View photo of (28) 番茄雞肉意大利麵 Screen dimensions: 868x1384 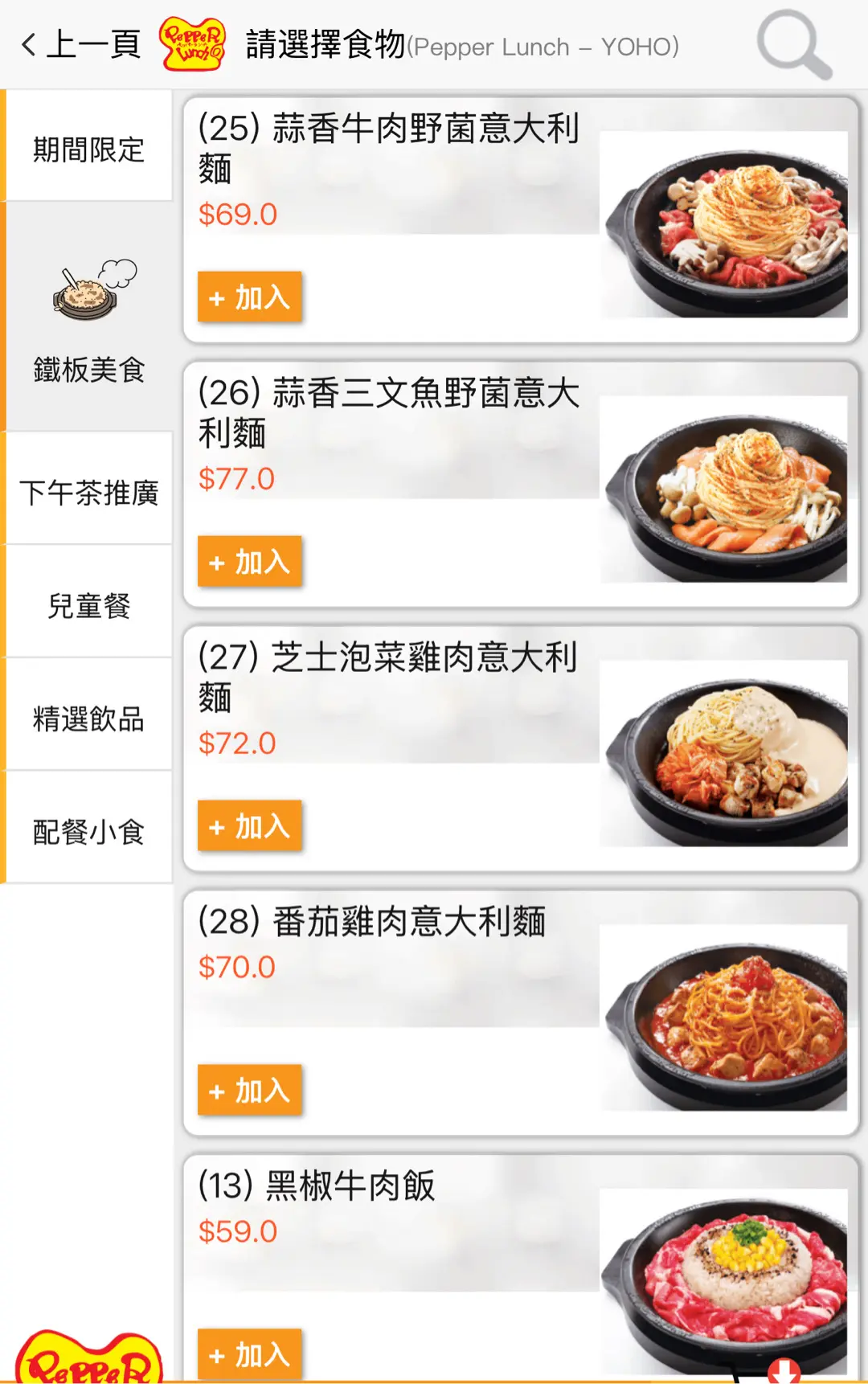(x=725, y=1018)
